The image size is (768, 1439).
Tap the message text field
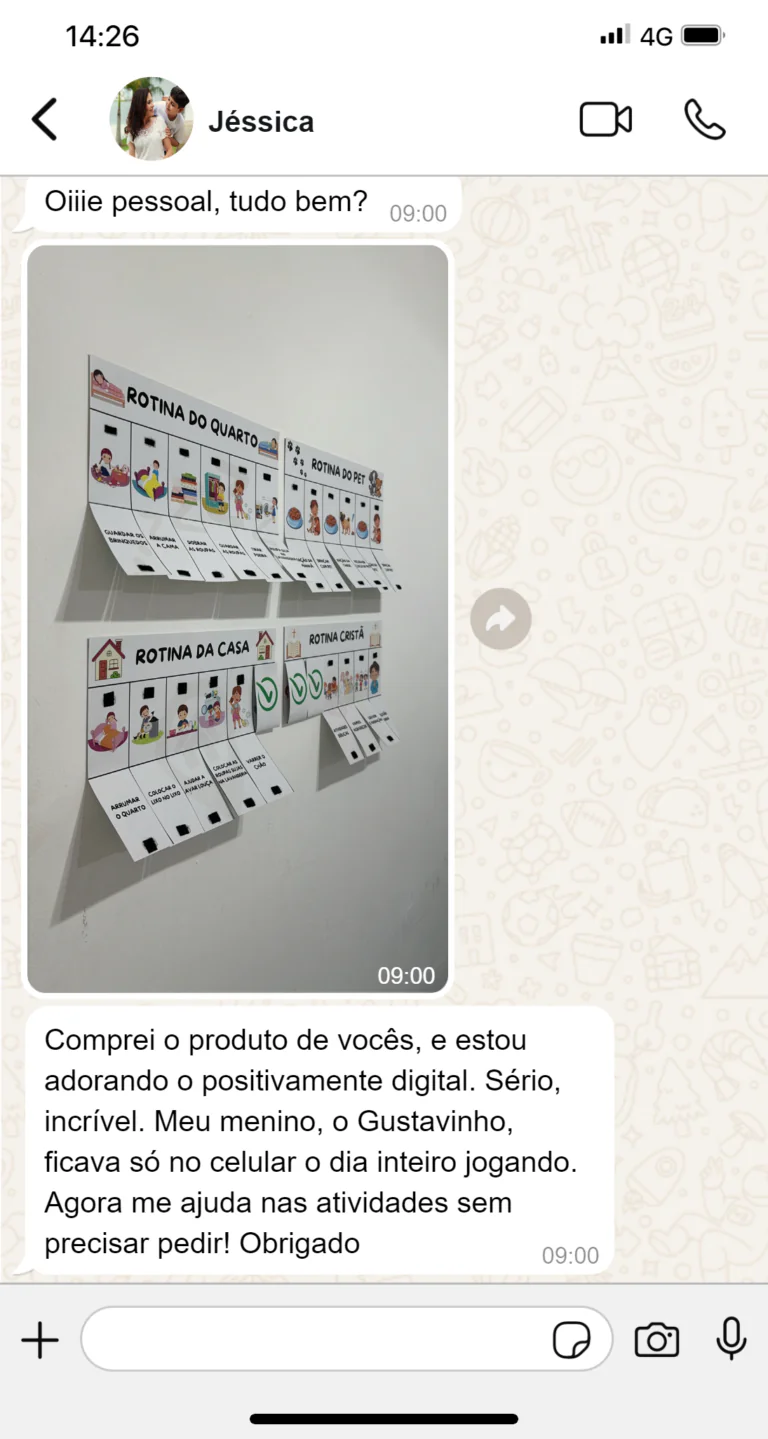pyautogui.click(x=315, y=1340)
